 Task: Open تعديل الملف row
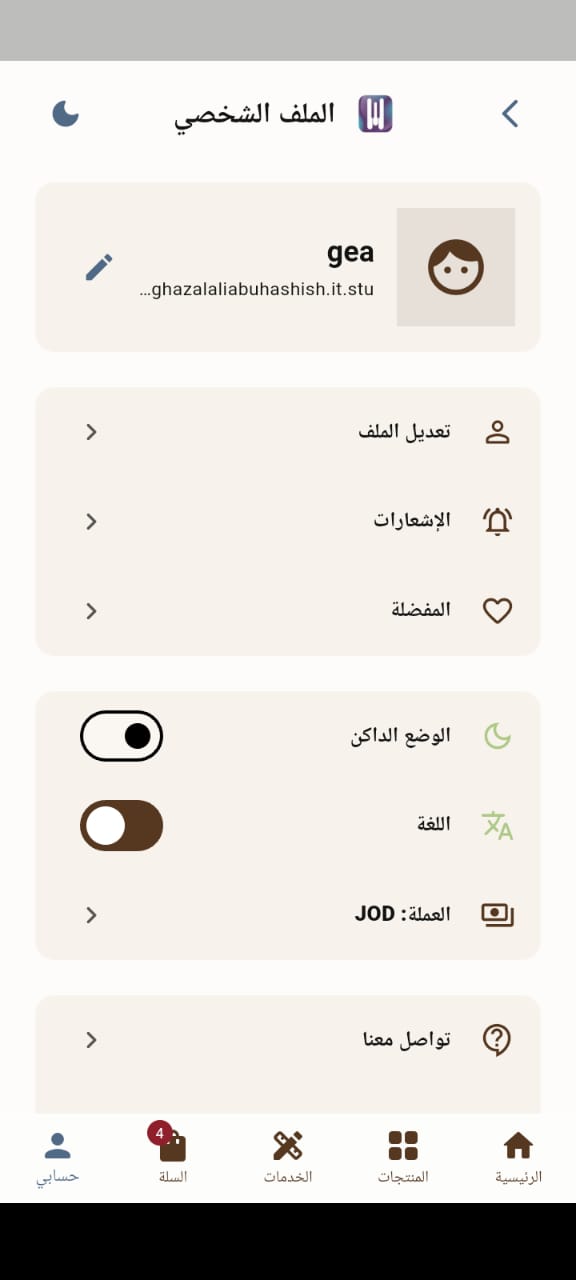(288, 432)
